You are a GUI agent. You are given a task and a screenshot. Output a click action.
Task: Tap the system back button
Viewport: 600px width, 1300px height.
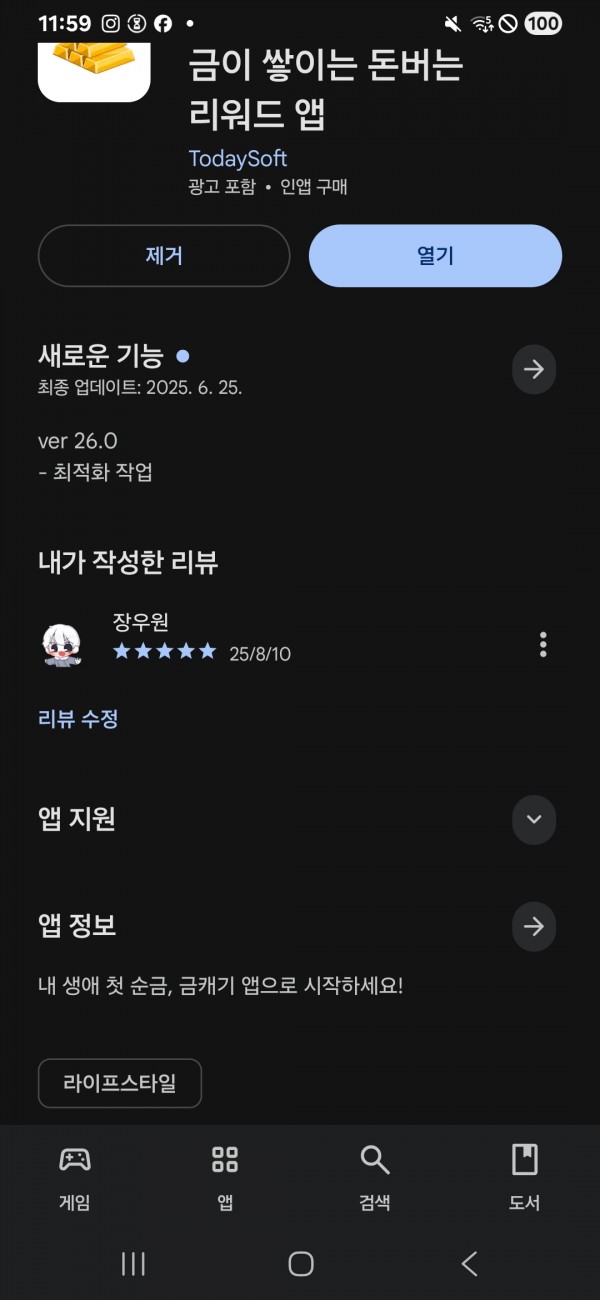point(468,1264)
